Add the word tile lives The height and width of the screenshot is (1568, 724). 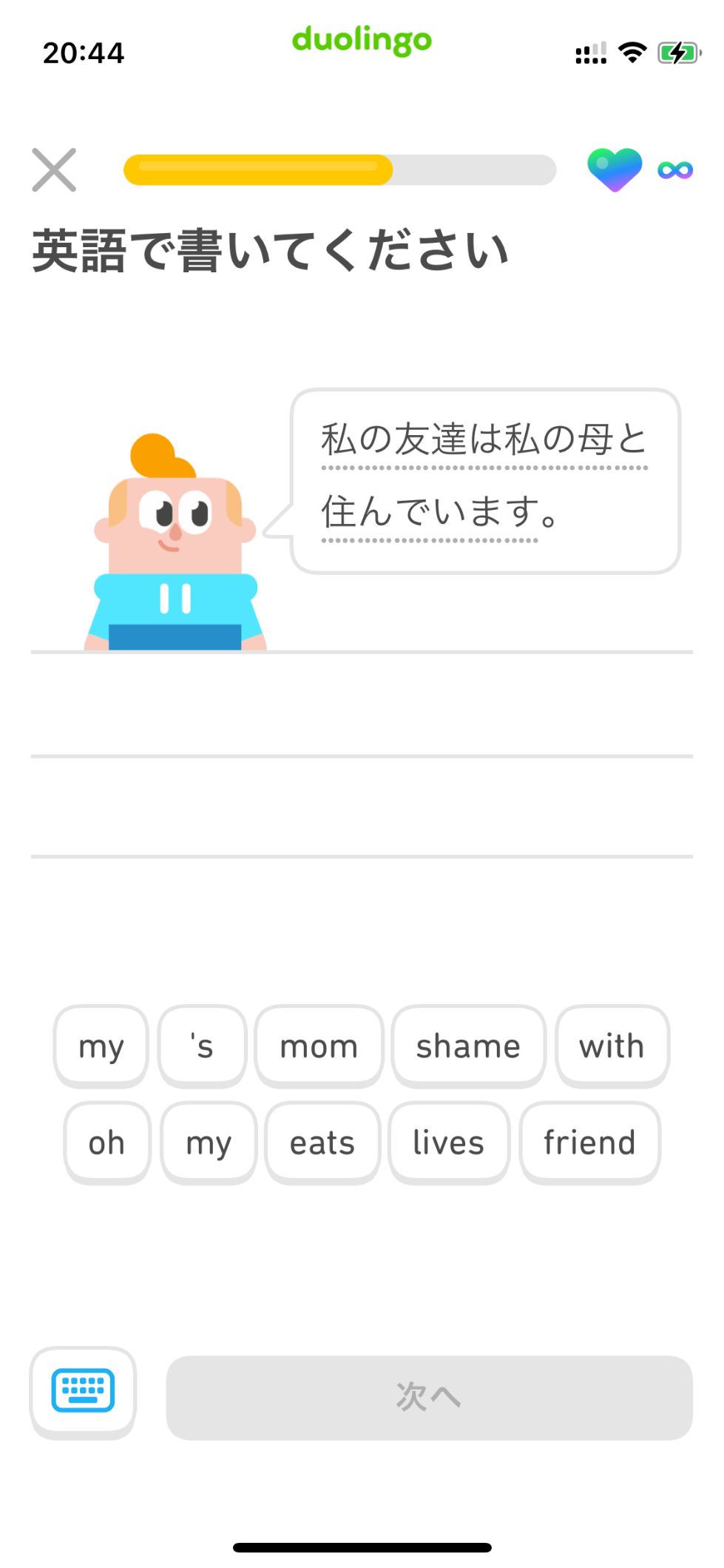click(x=449, y=1142)
